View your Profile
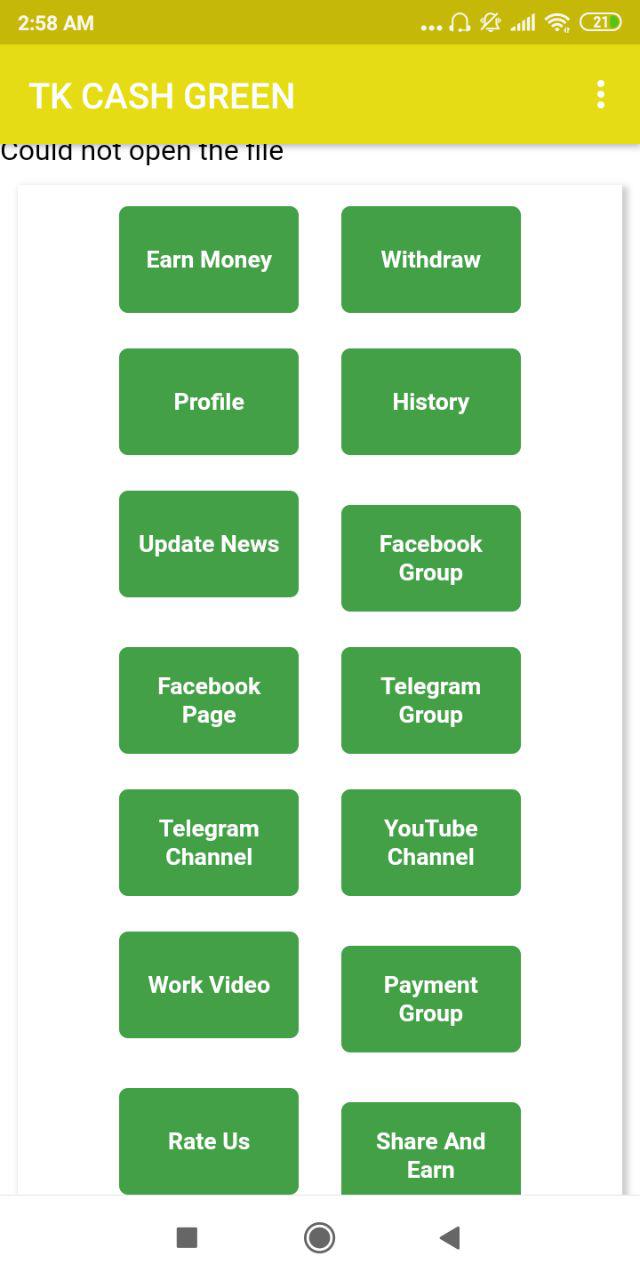 (208, 401)
